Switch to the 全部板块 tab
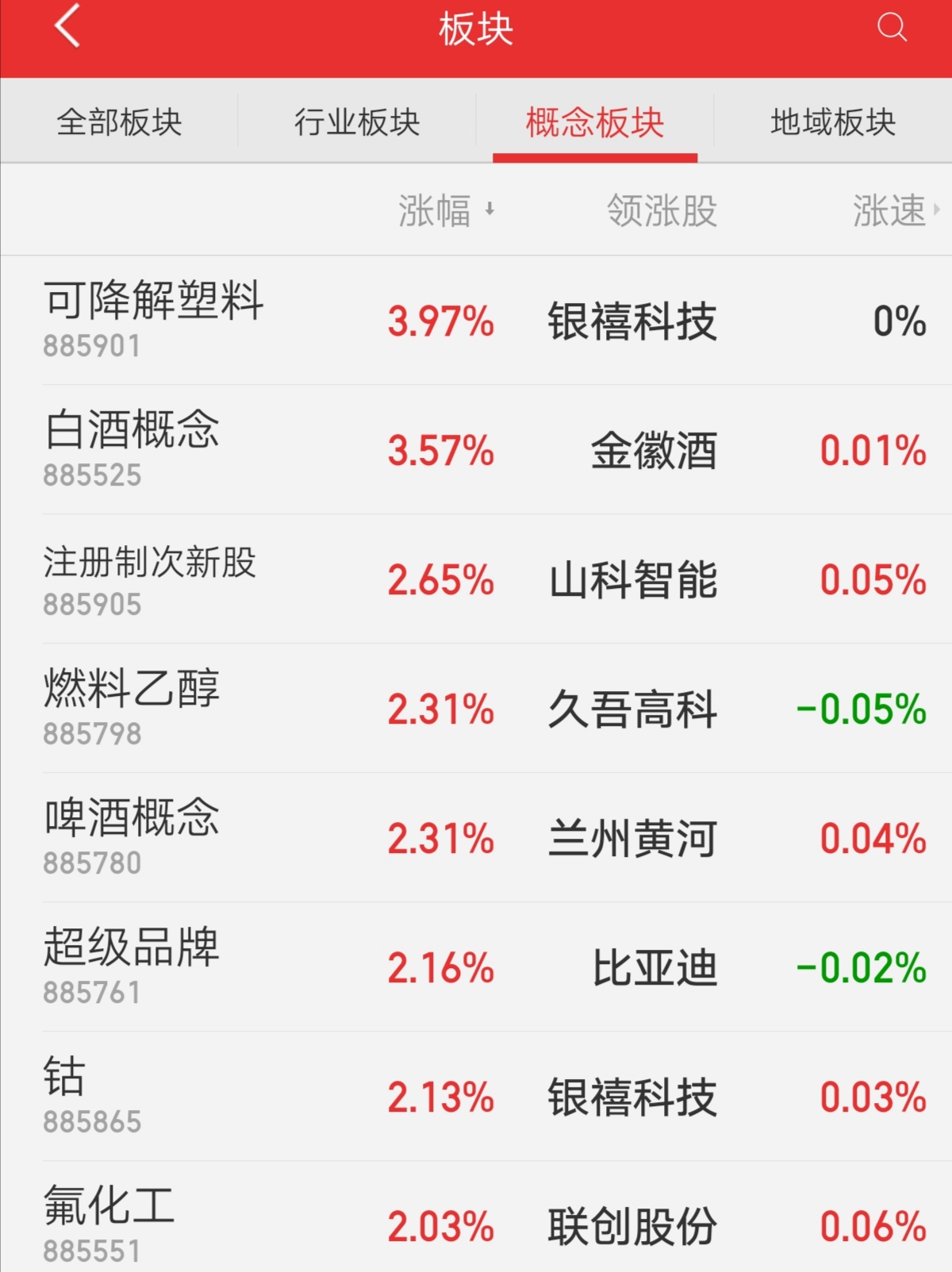Screen dimensions: 952x1272 (119, 122)
